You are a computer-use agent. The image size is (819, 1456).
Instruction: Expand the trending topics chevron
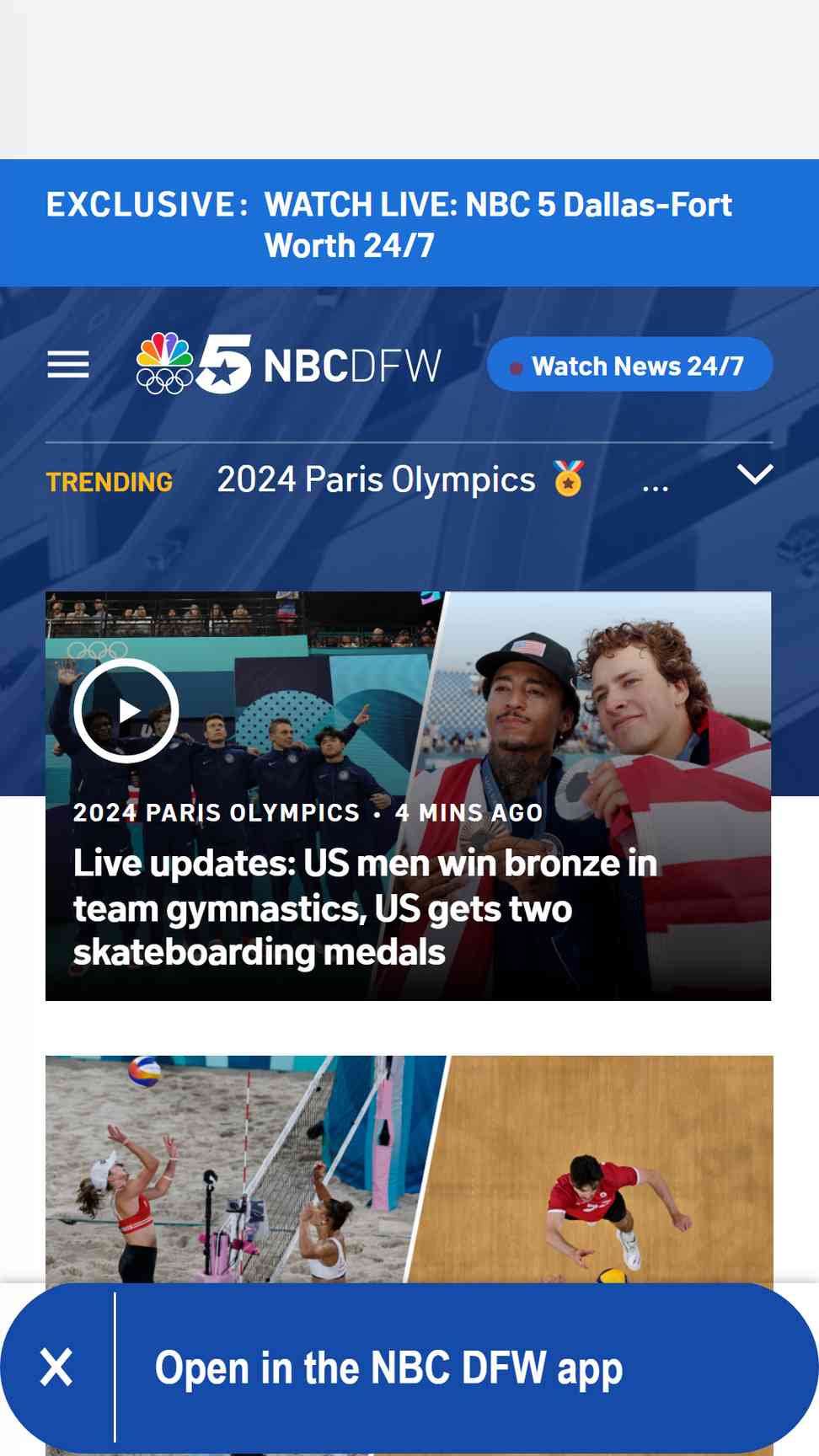(755, 474)
